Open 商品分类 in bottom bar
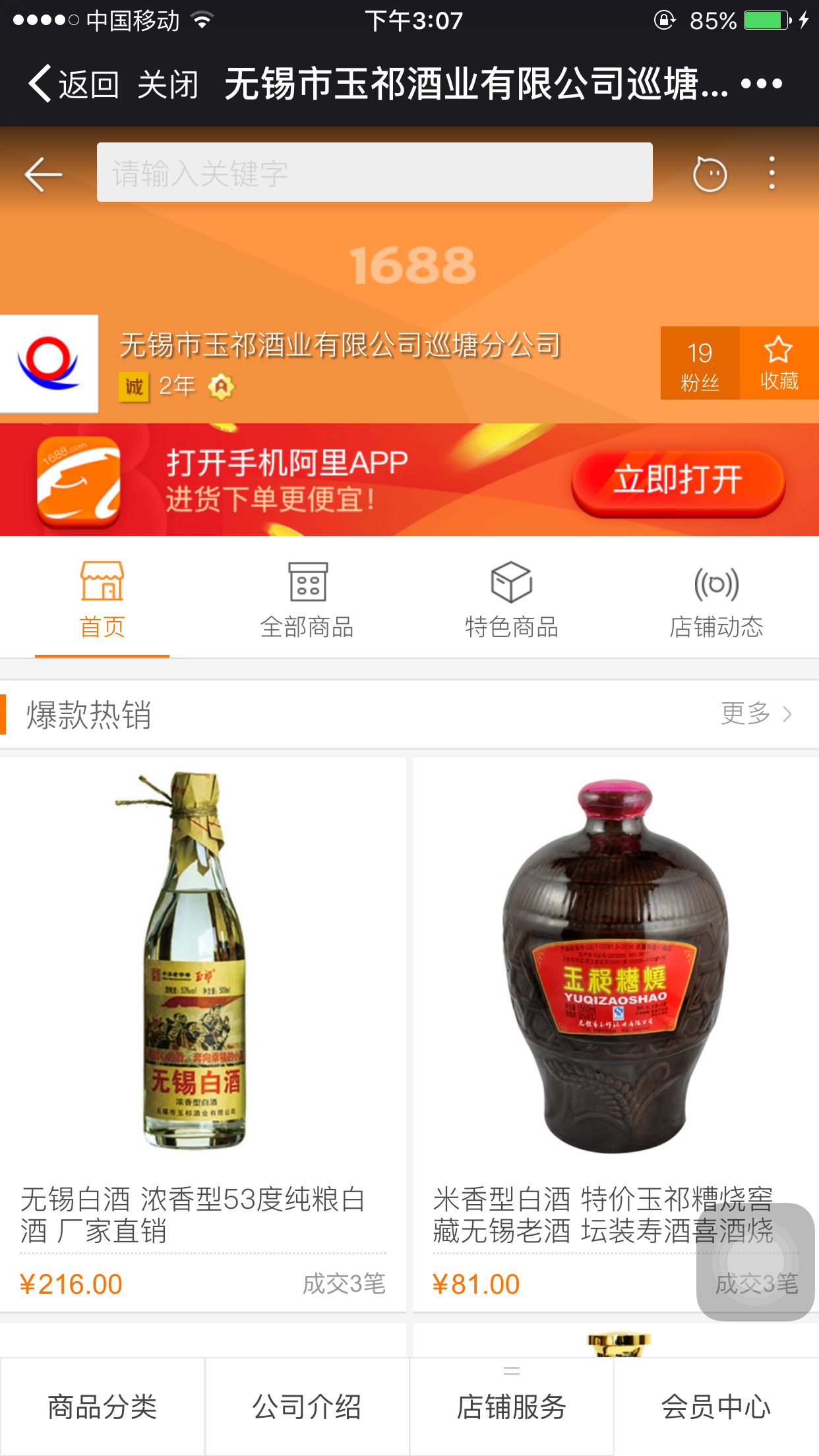 tap(102, 1407)
